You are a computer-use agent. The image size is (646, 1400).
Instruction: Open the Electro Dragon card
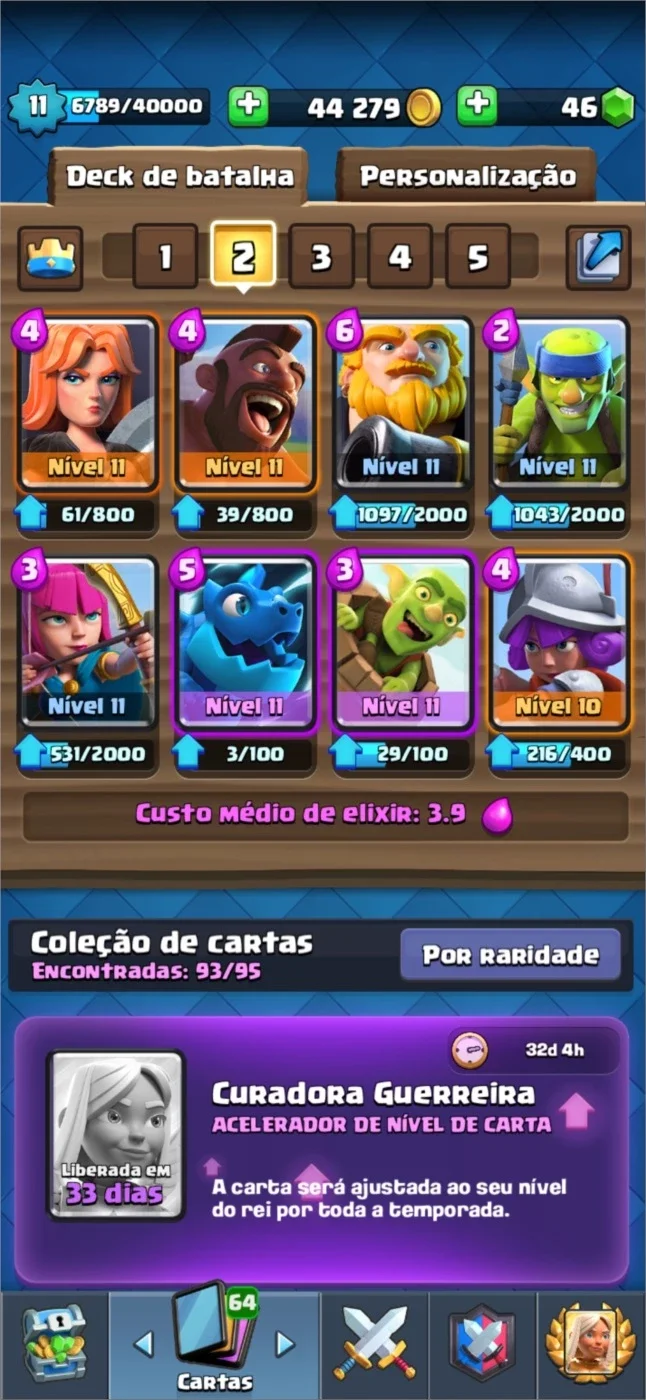coord(245,643)
